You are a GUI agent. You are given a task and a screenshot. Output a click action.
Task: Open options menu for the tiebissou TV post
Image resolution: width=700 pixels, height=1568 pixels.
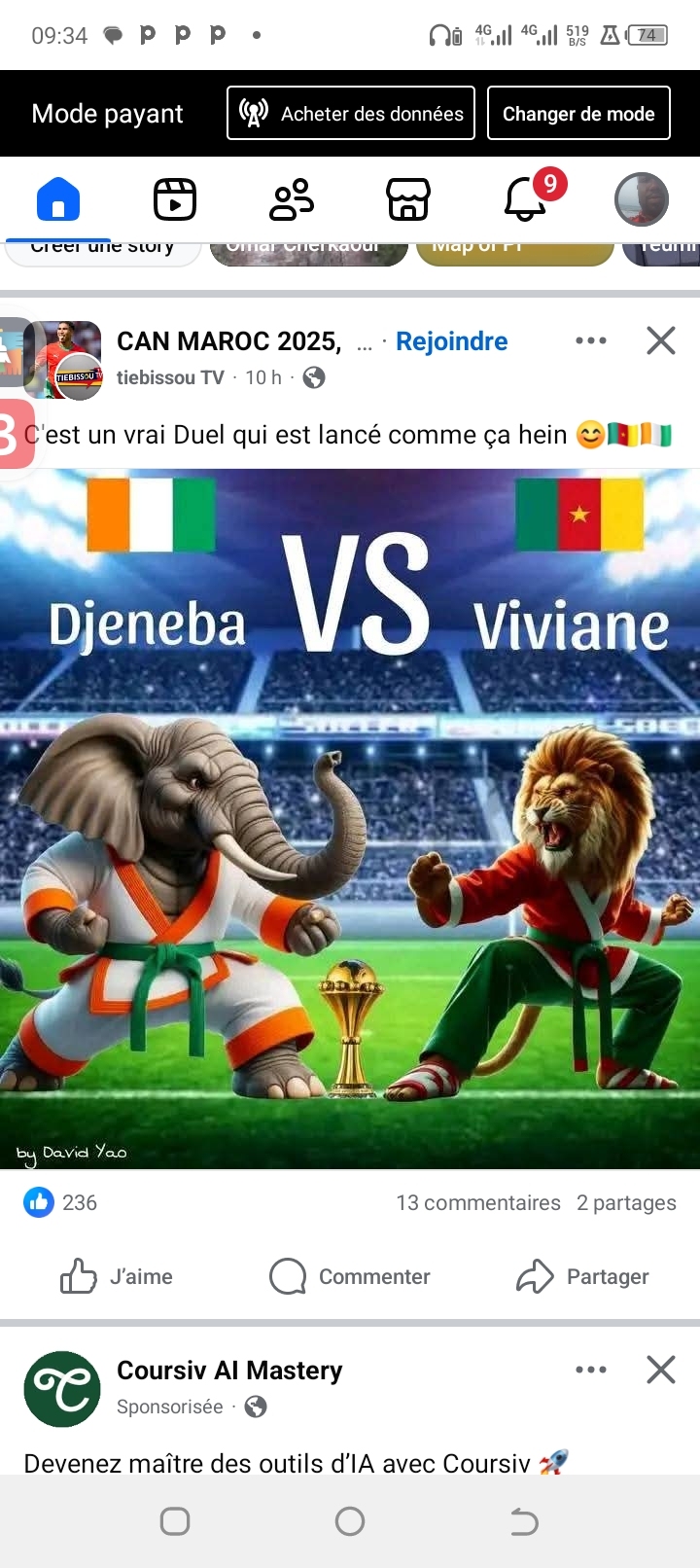[x=590, y=340]
